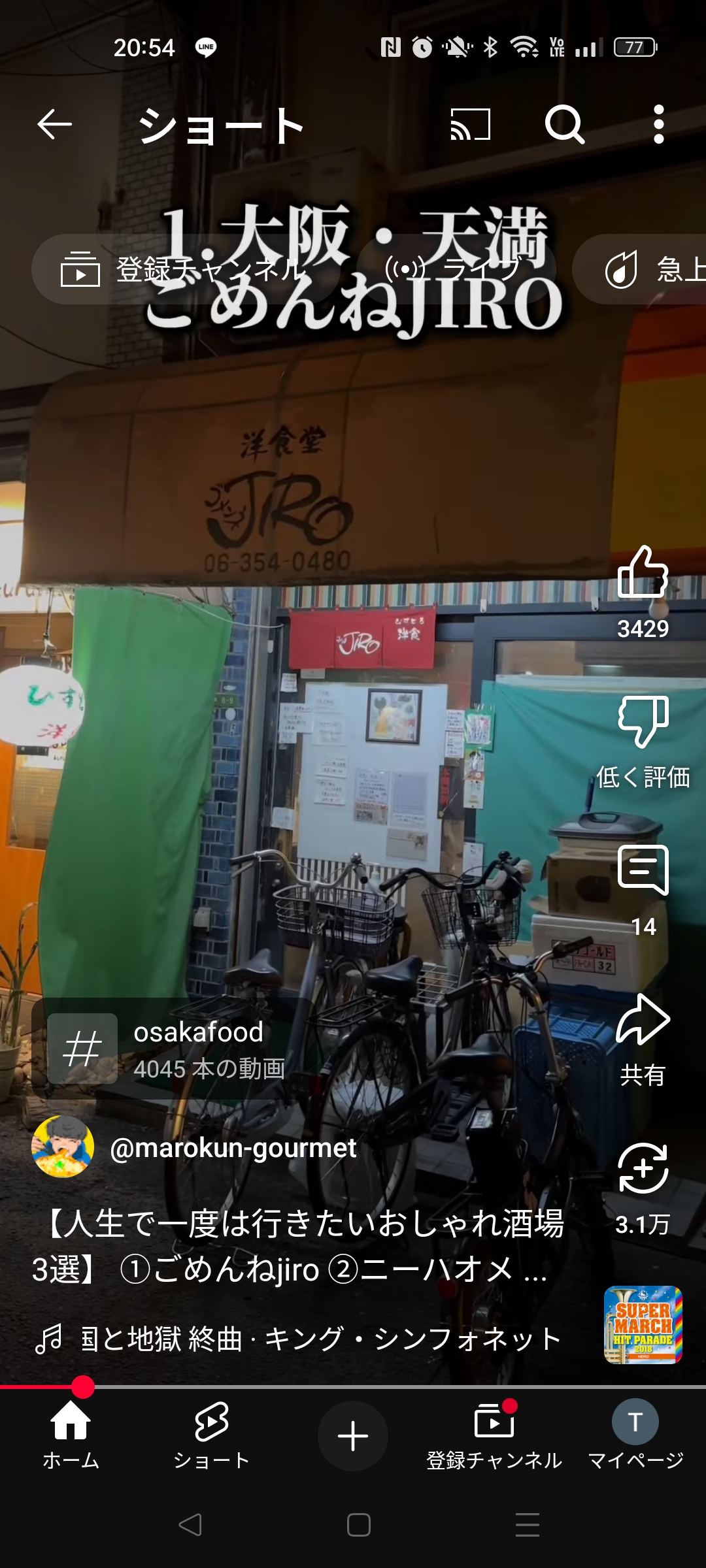Expand the video description text
Screen dimensions: 706x1568
[298, 1245]
